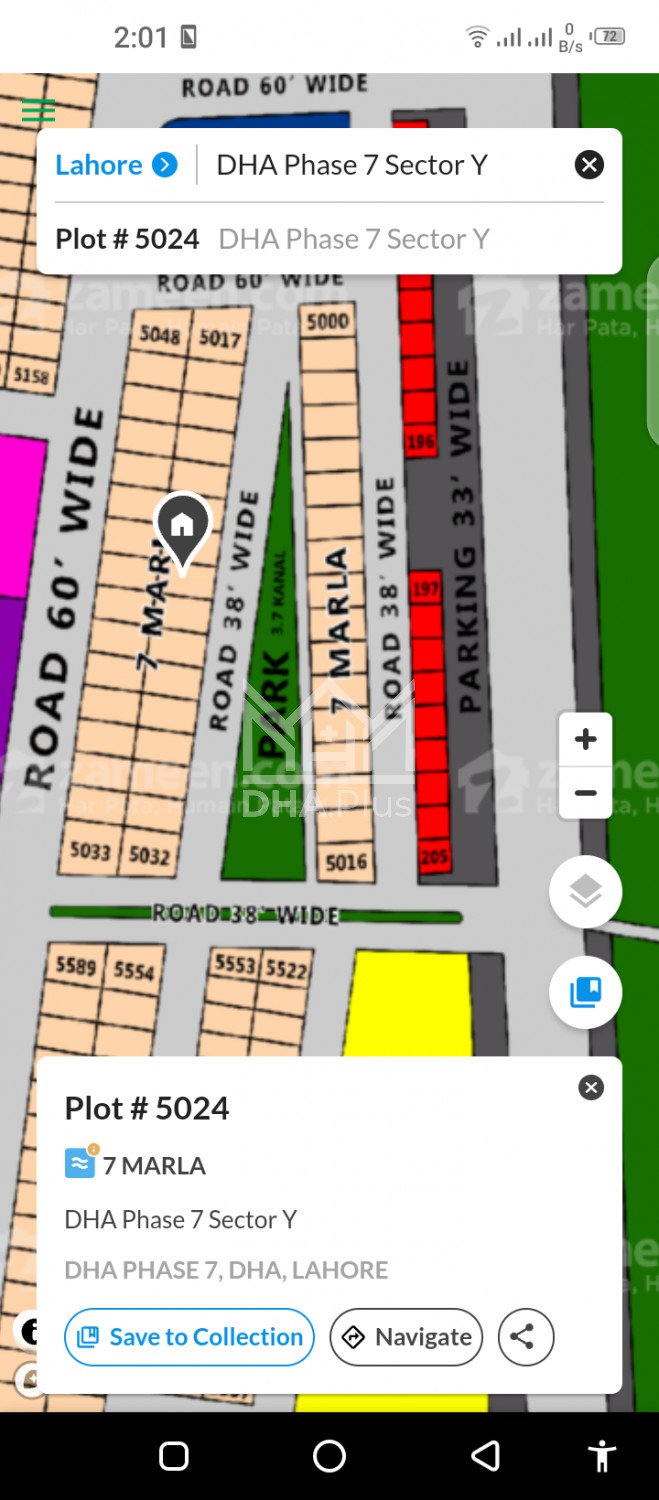Share this plot's details

pos(526,1337)
